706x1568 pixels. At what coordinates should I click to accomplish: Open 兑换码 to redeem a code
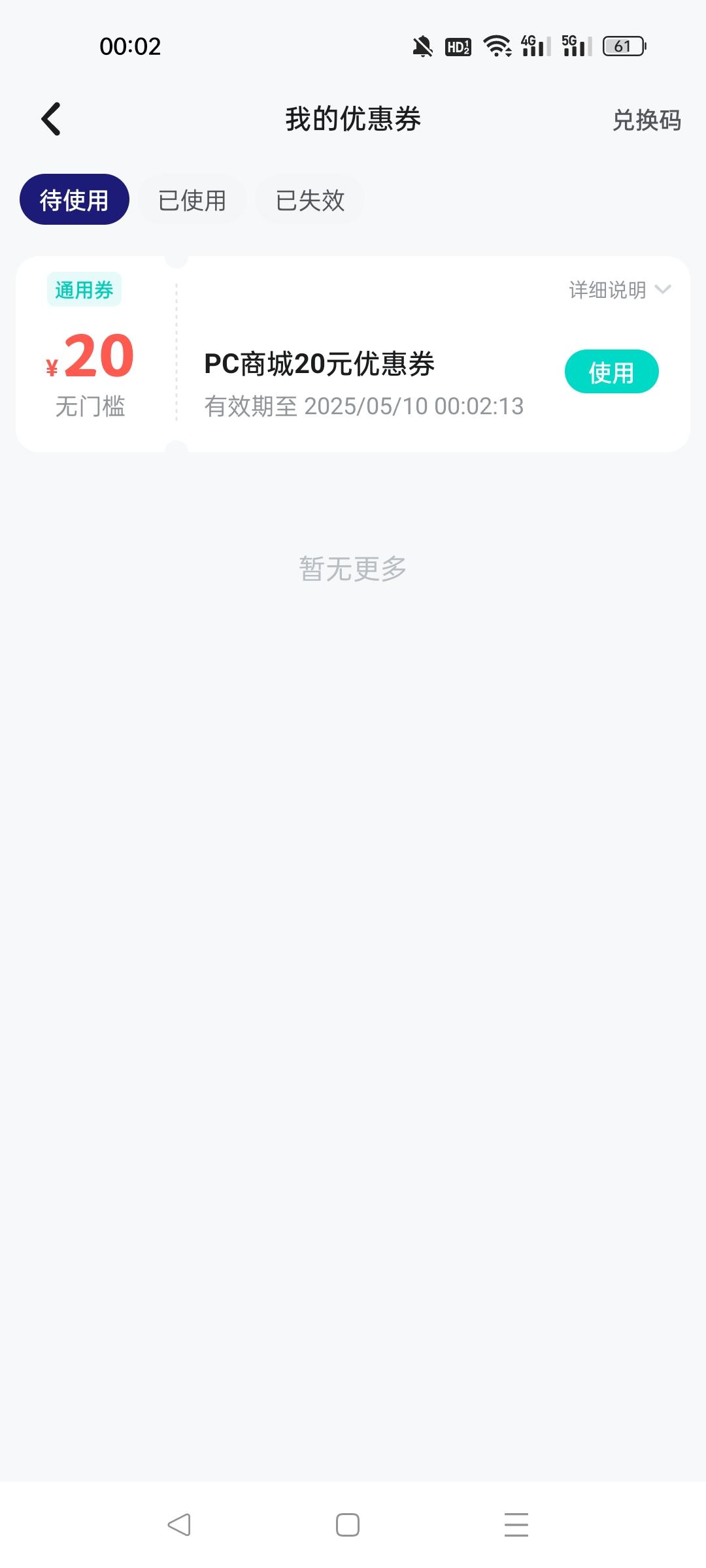tap(647, 120)
